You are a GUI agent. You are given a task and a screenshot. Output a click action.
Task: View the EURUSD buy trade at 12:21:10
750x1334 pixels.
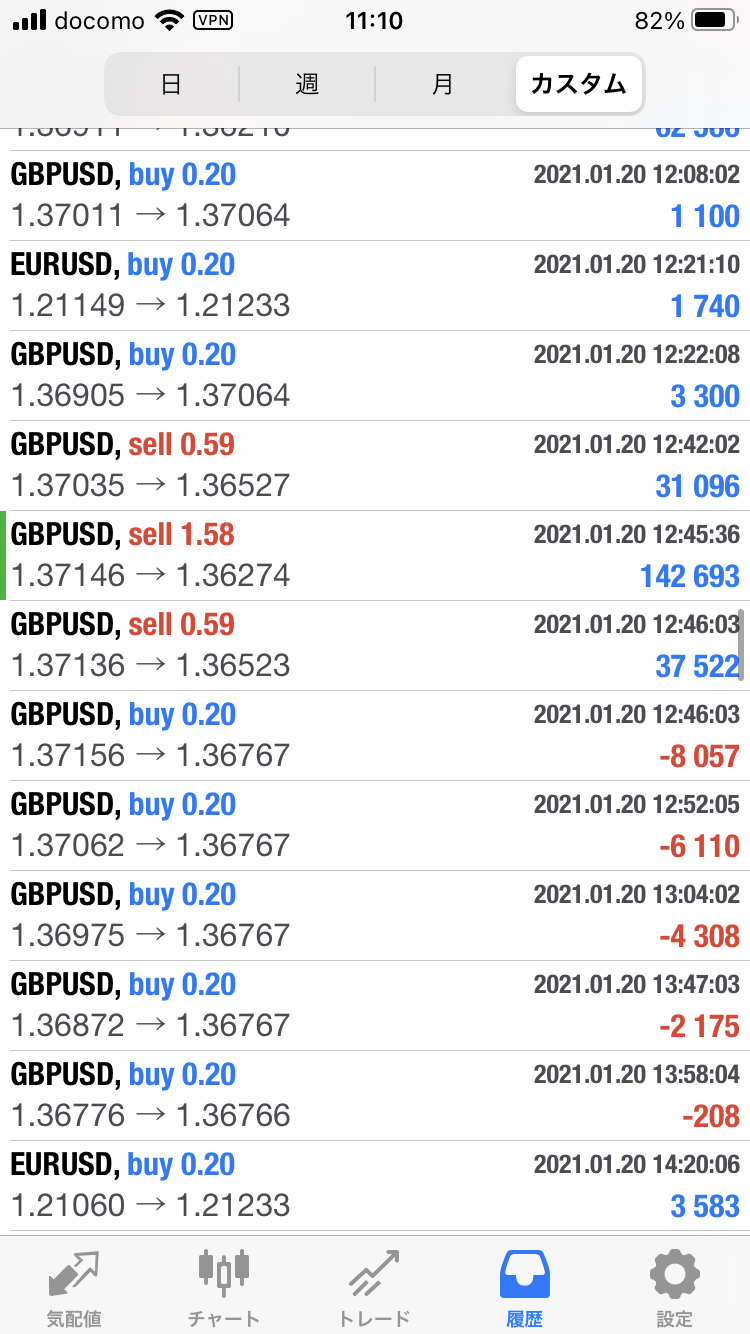tap(375, 286)
